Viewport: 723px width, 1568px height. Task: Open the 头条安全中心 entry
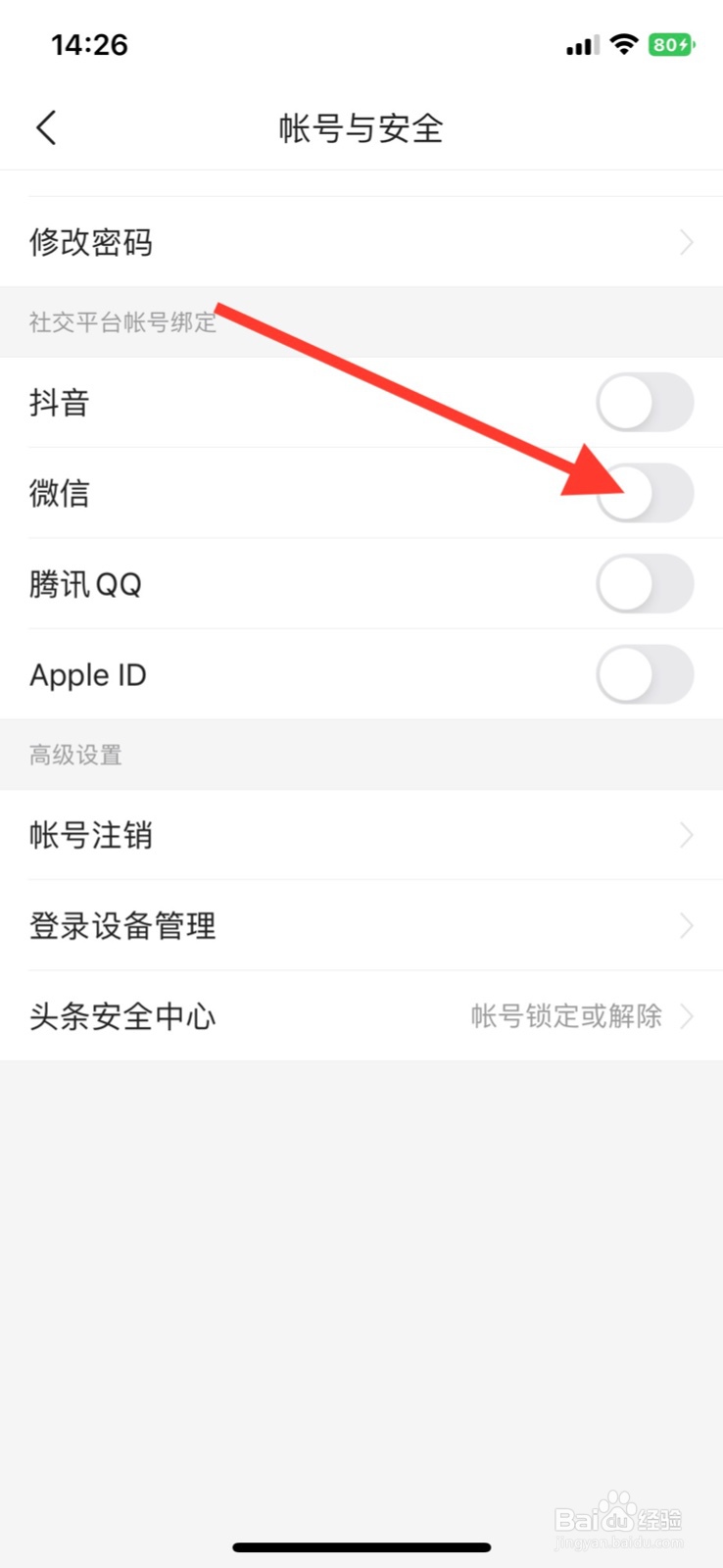[689, 1016]
